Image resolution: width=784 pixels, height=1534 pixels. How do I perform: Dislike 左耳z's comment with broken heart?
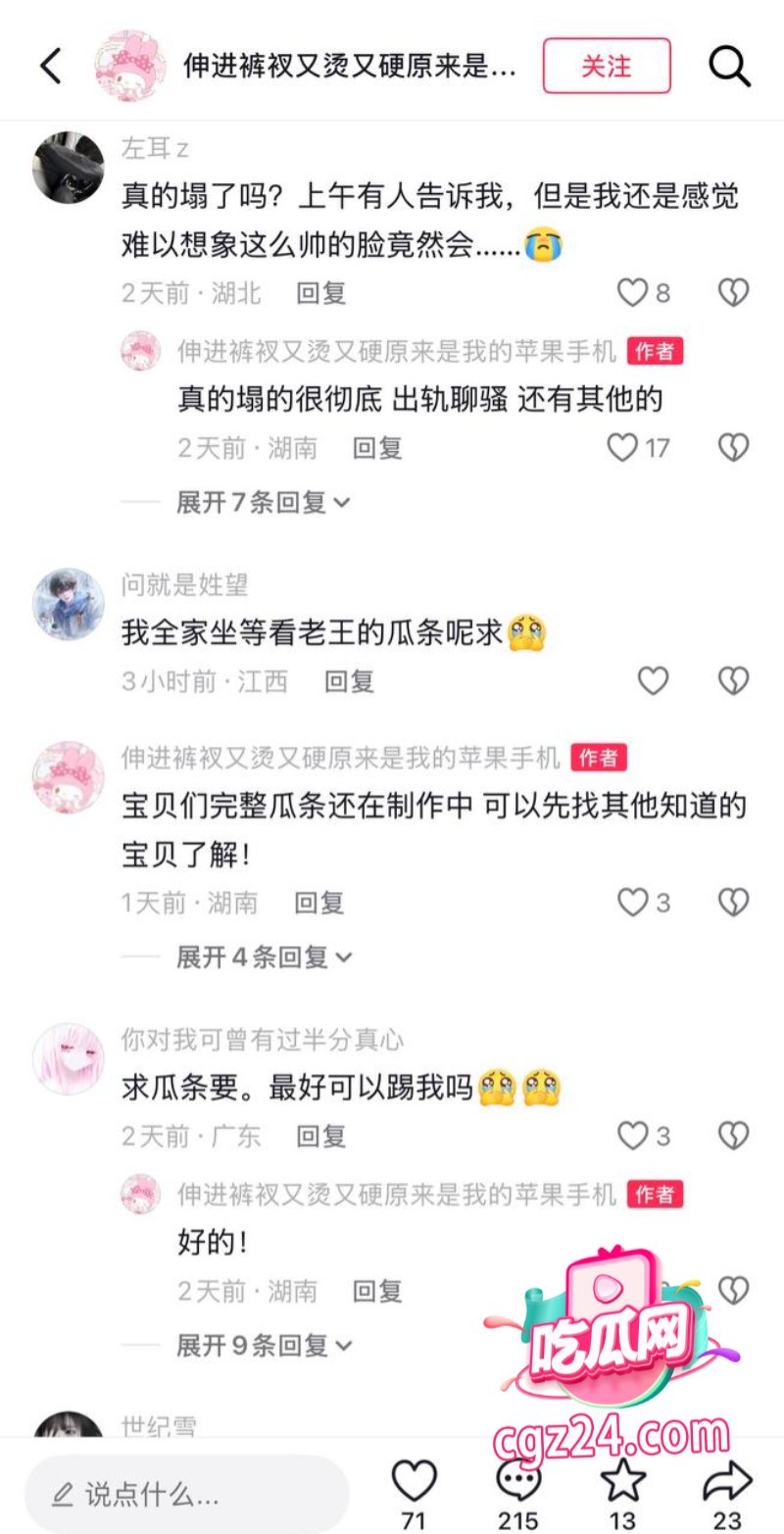733,292
